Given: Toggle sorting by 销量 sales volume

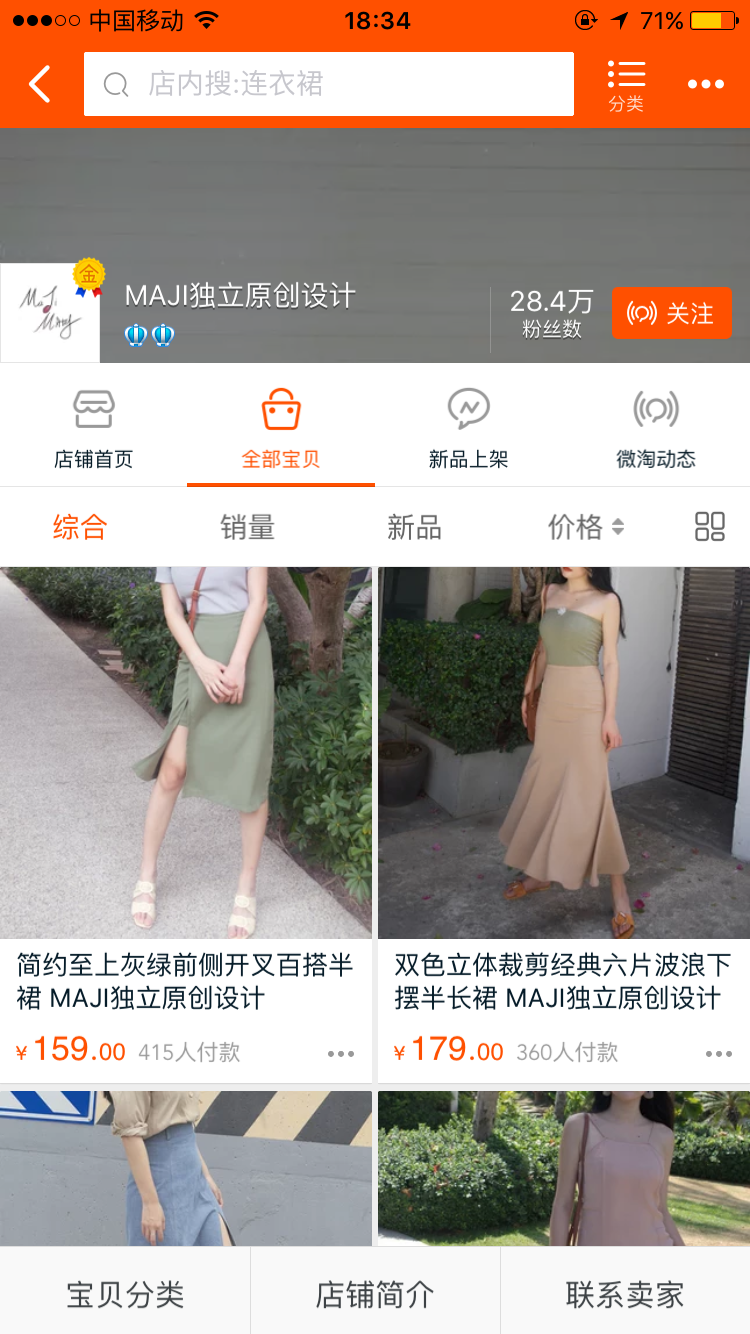Looking at the screenshot, I should point(247,526).
